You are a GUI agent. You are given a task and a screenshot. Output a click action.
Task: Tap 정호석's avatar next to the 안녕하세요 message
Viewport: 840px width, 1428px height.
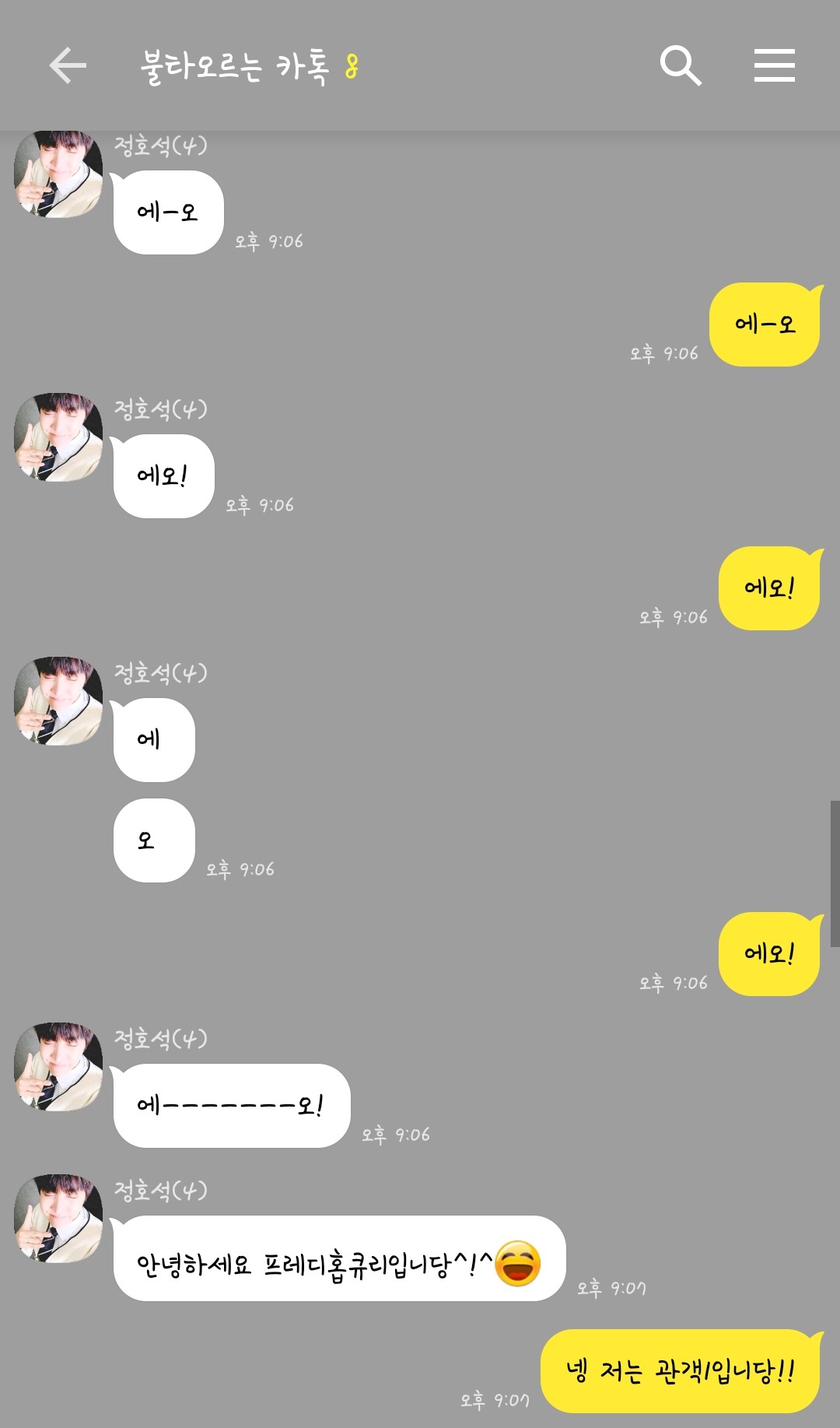(58, 1218)
